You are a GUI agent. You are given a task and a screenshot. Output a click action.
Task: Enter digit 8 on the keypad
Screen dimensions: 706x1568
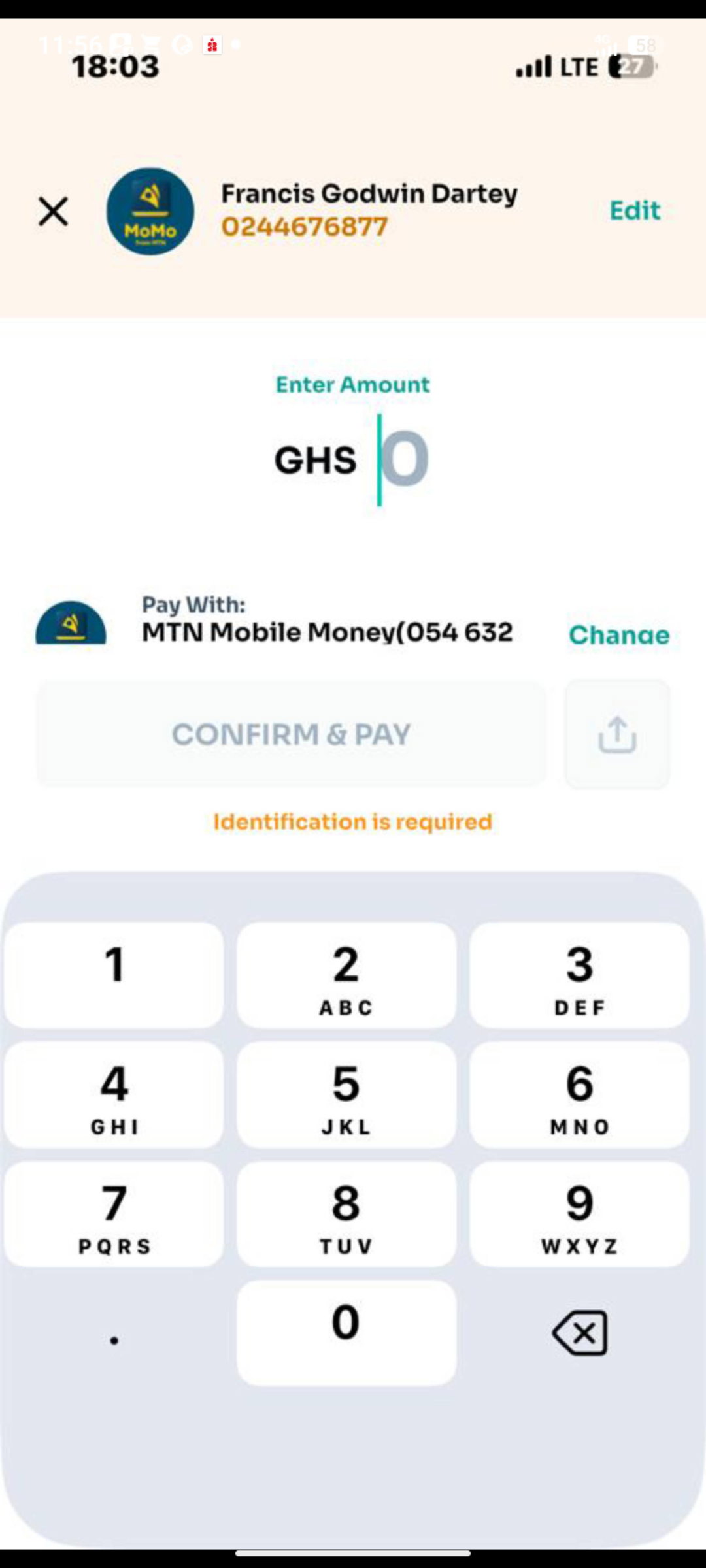tap(346, 1214)
